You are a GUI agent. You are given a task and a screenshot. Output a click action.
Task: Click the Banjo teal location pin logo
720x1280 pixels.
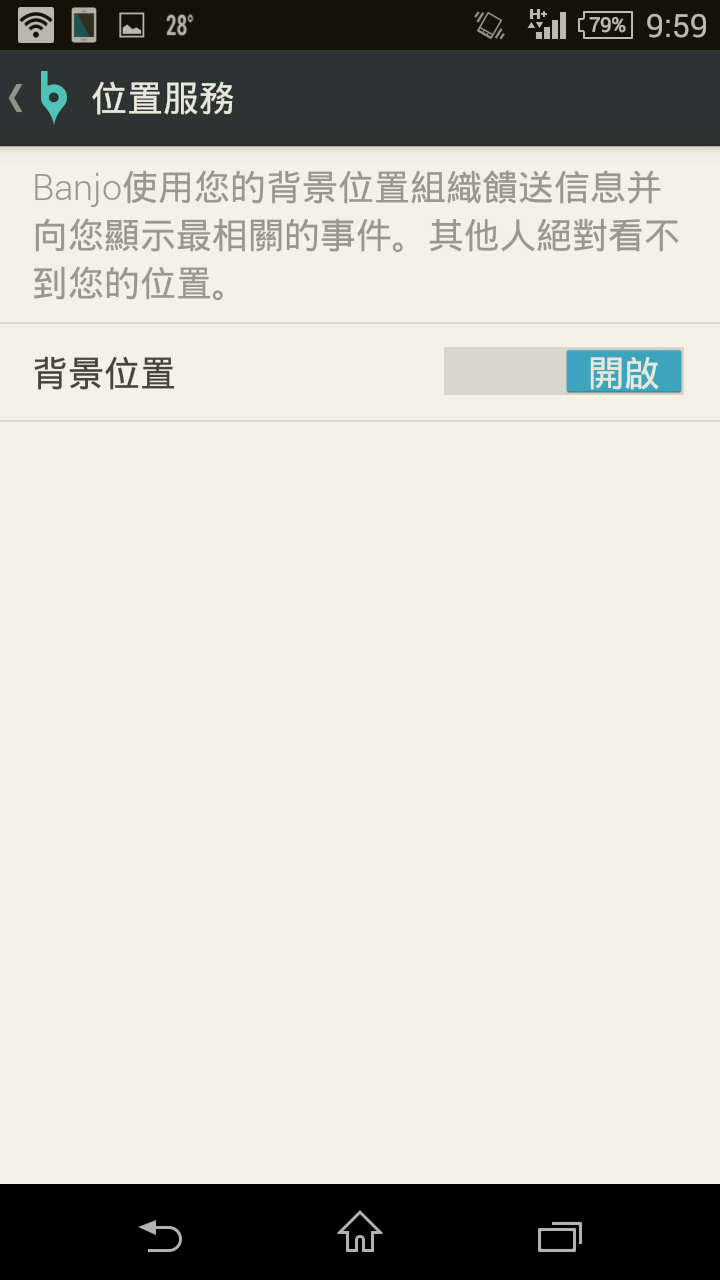(54, 98)
